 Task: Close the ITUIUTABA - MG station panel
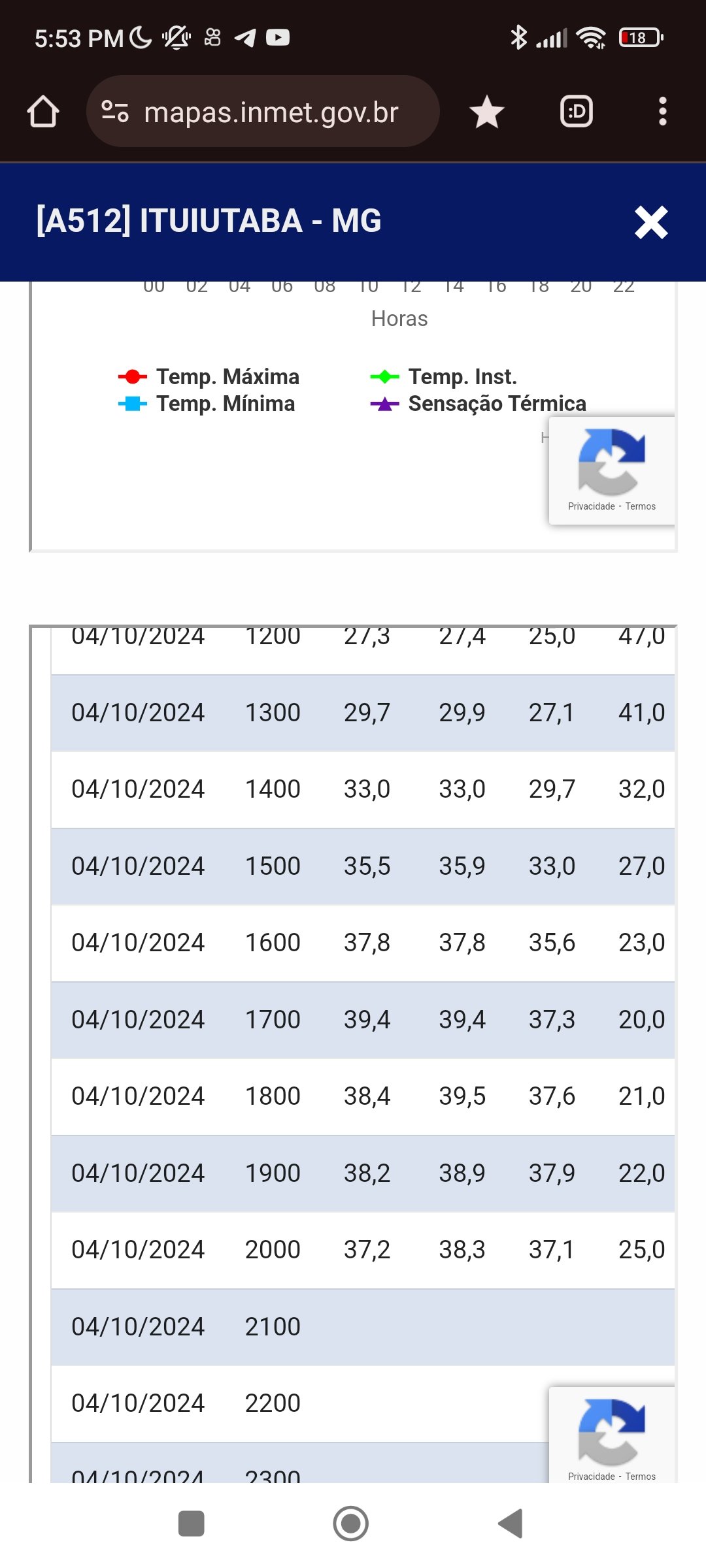[x=651, y=222]
